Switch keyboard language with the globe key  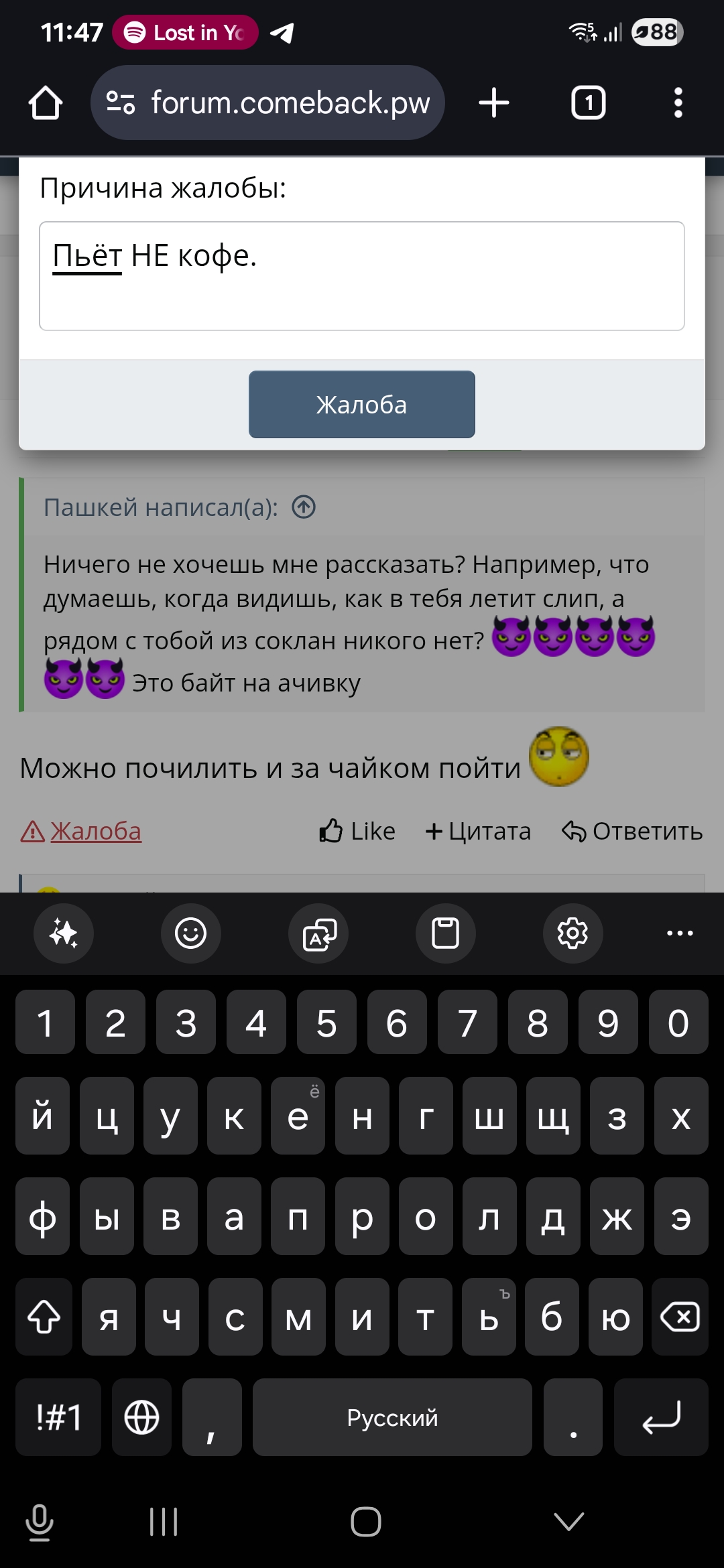pos(141,1417)
